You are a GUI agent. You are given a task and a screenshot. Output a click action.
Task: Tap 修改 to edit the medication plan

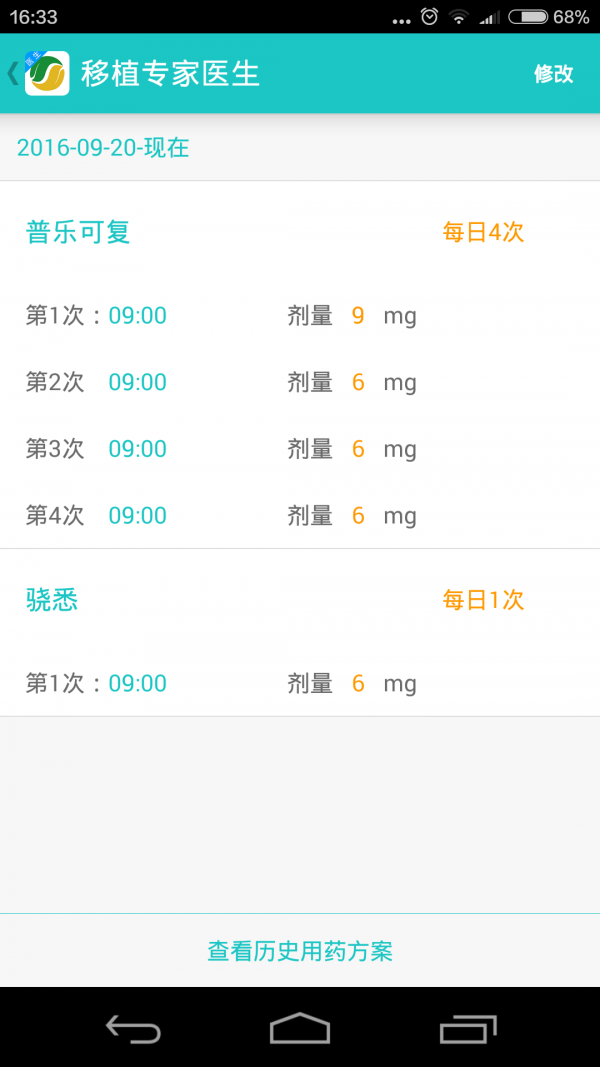click(x=553, y=73)
